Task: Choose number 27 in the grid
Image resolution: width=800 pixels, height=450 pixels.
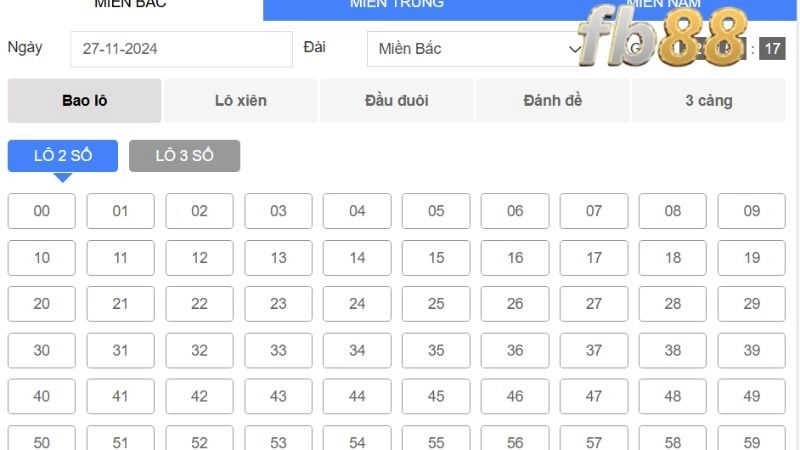Action: (x=594, y=304)
